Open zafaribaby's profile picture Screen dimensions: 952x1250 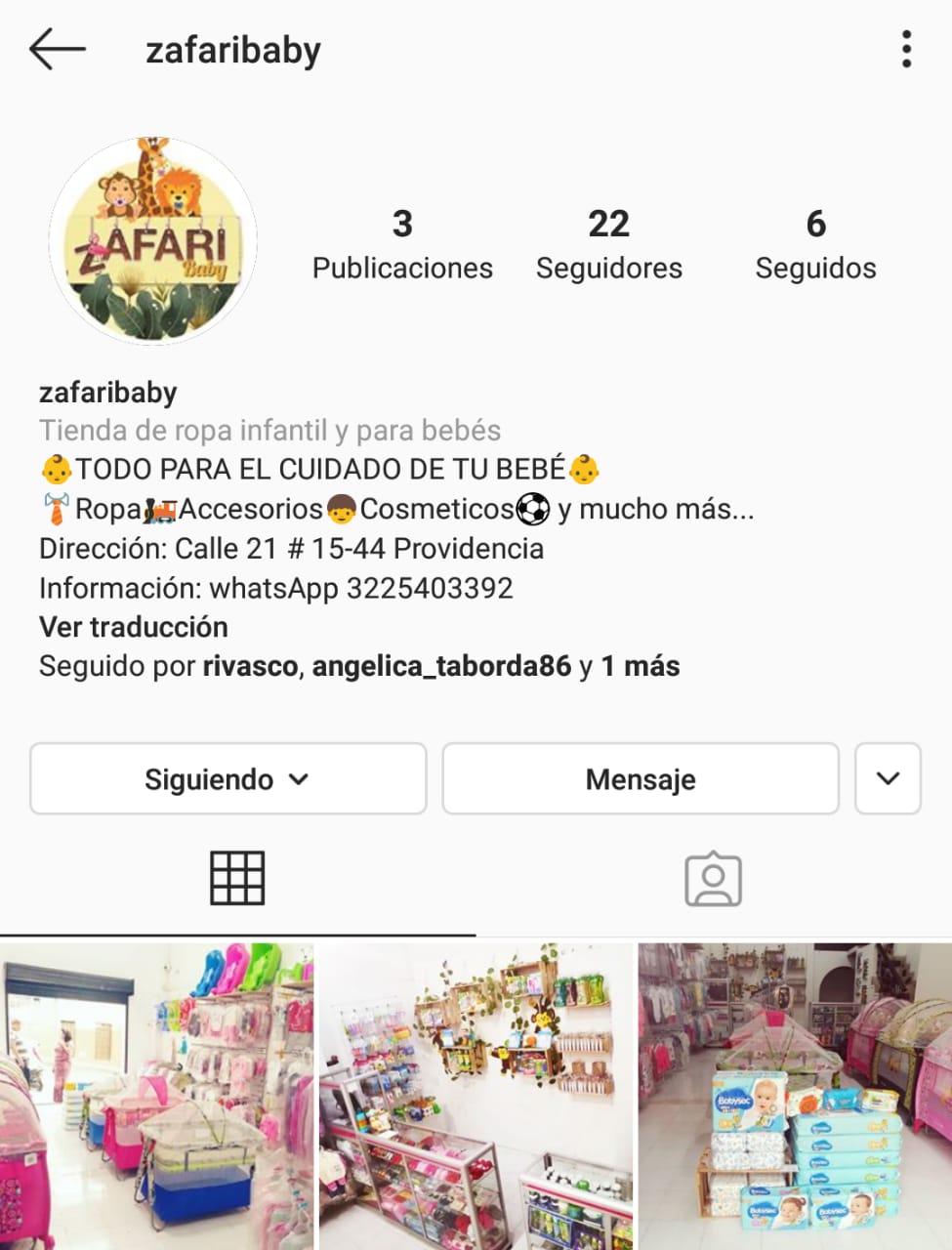(x=152, y=240)
